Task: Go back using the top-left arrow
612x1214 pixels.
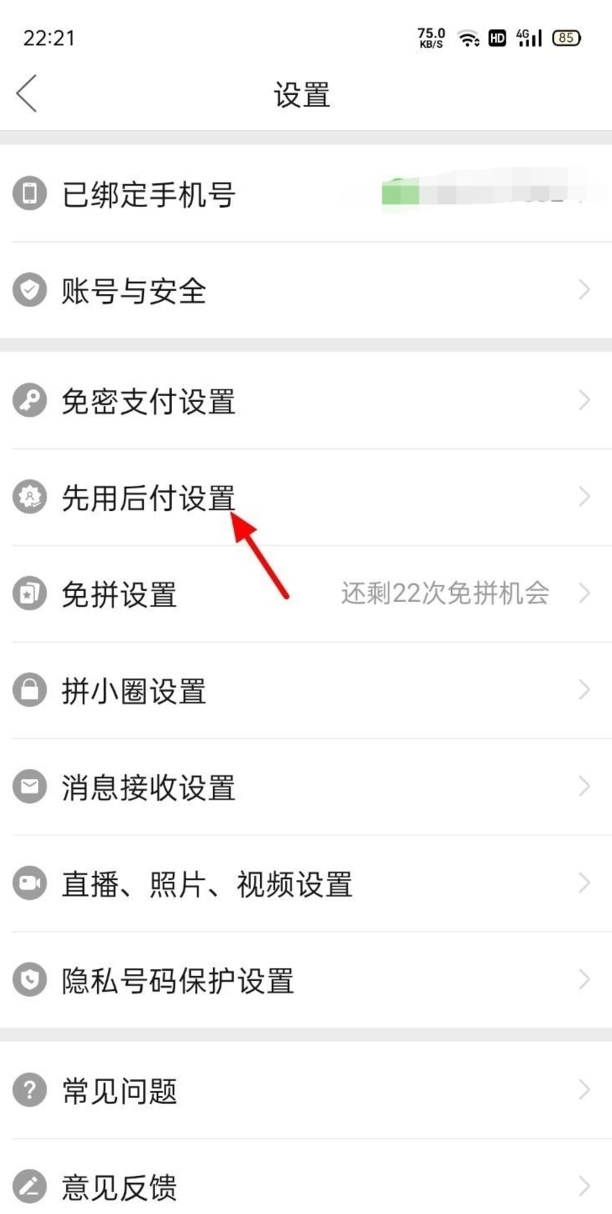Action: pyautogui.click(x=27, y=94)
